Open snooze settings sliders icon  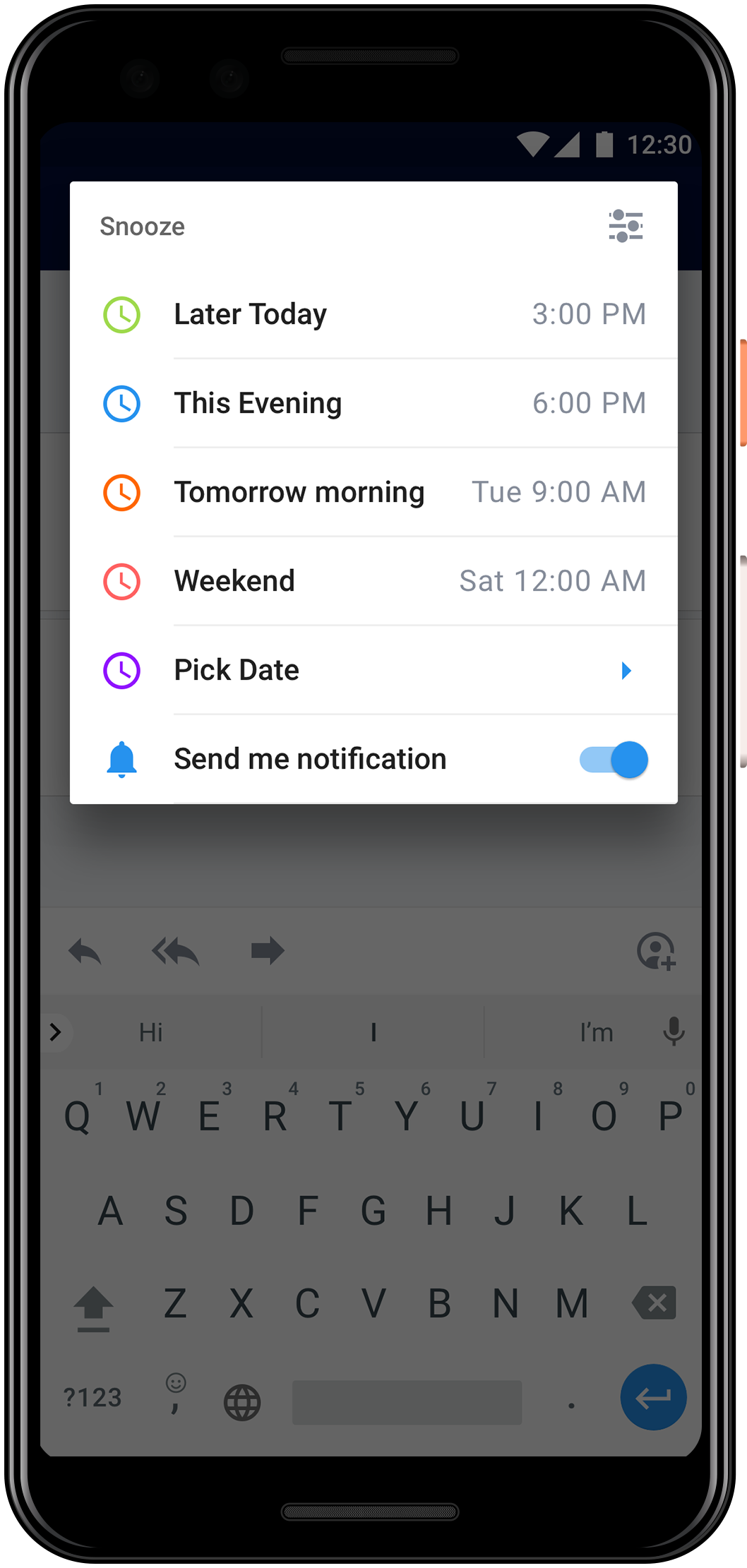626,226
